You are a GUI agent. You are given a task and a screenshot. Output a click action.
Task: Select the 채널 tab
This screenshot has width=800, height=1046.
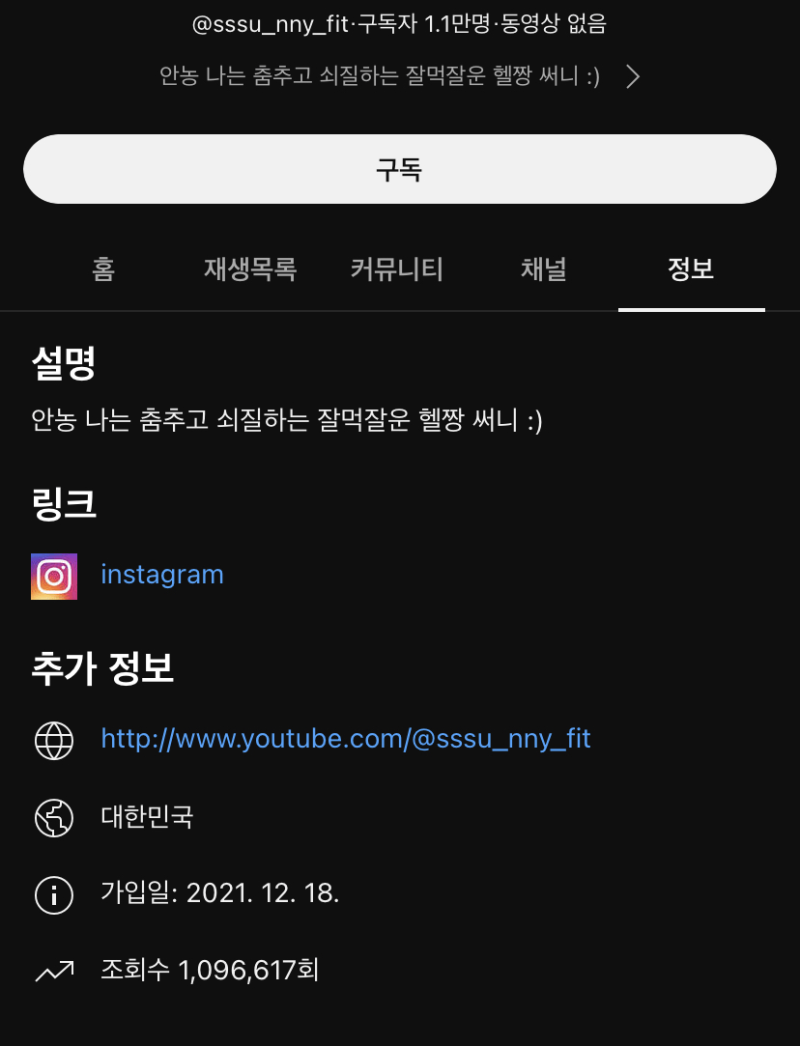[x=544, y=269]
